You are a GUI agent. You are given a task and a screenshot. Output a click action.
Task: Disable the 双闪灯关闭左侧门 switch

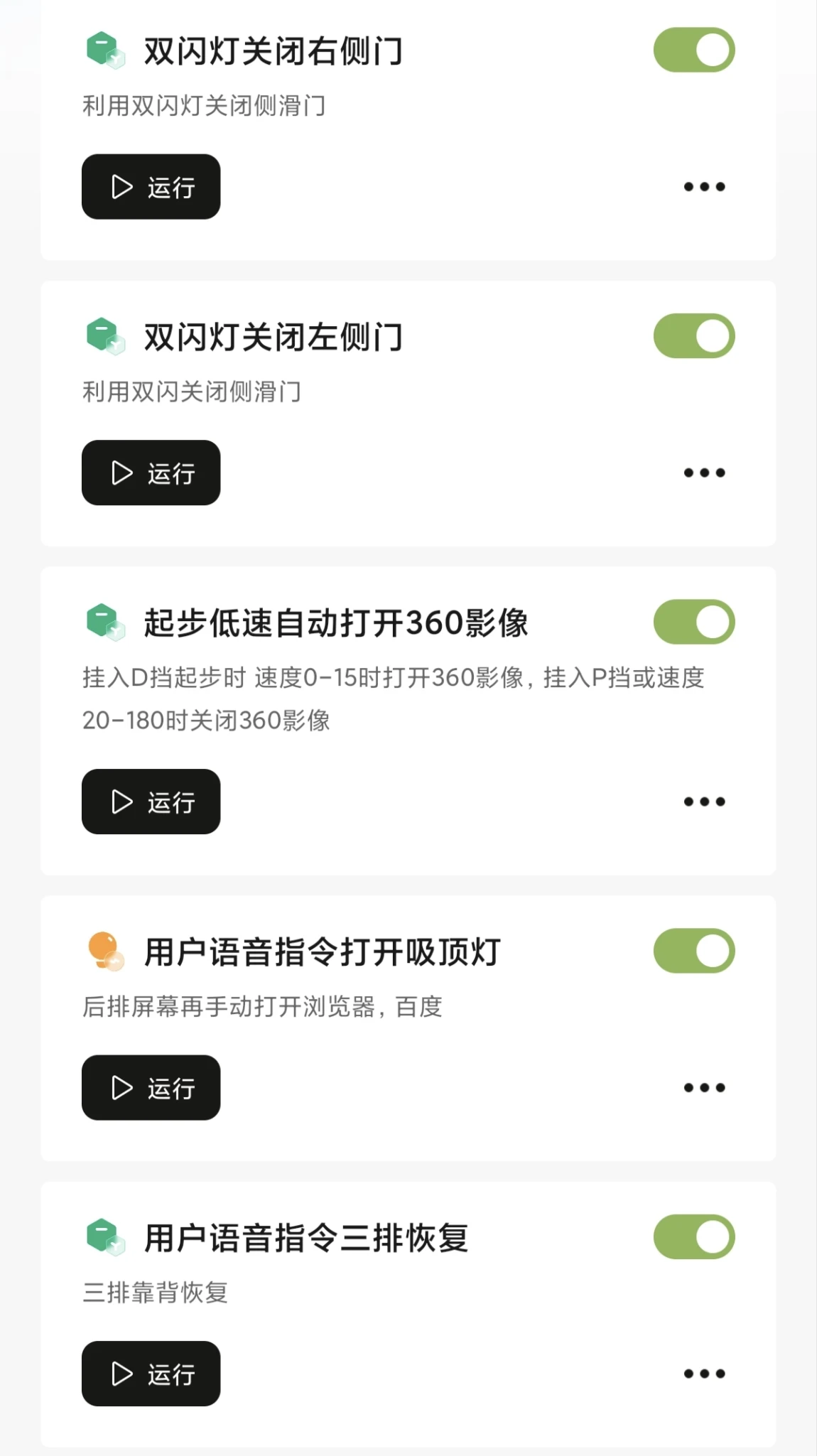click(694, 336)
